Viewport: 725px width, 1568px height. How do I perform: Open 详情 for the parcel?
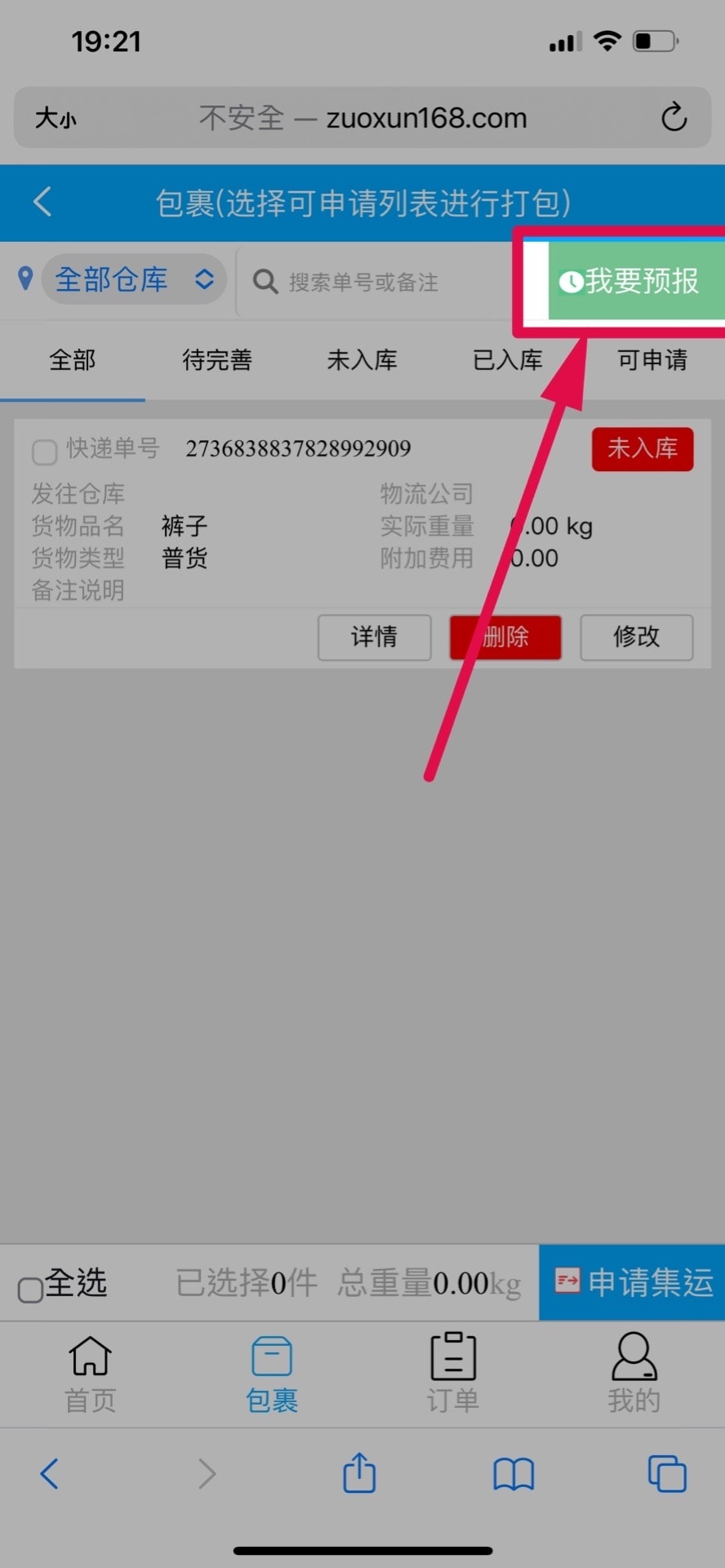click(x=374, y=637)
